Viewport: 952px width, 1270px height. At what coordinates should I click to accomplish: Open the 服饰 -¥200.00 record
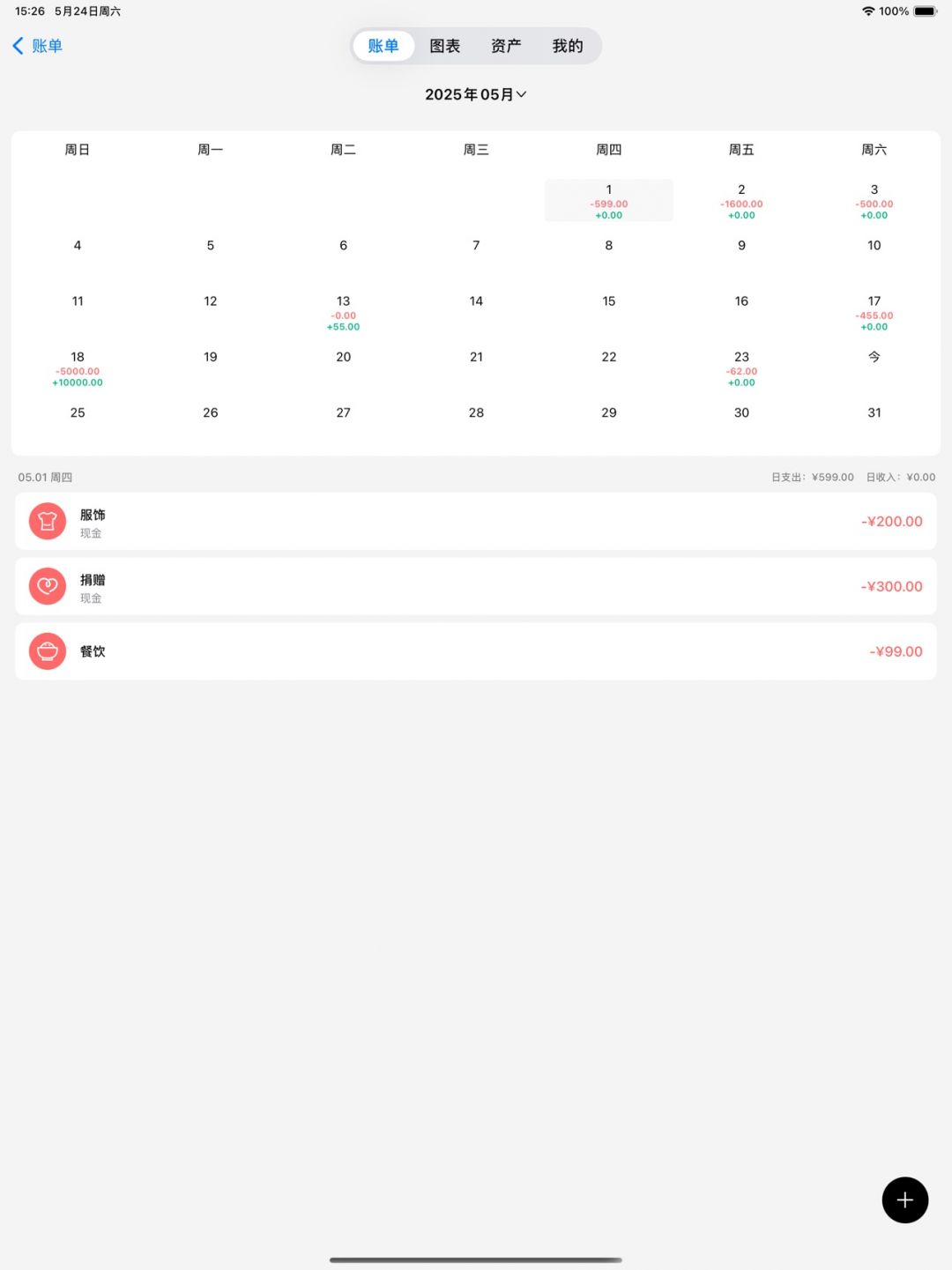coord(475,522)
